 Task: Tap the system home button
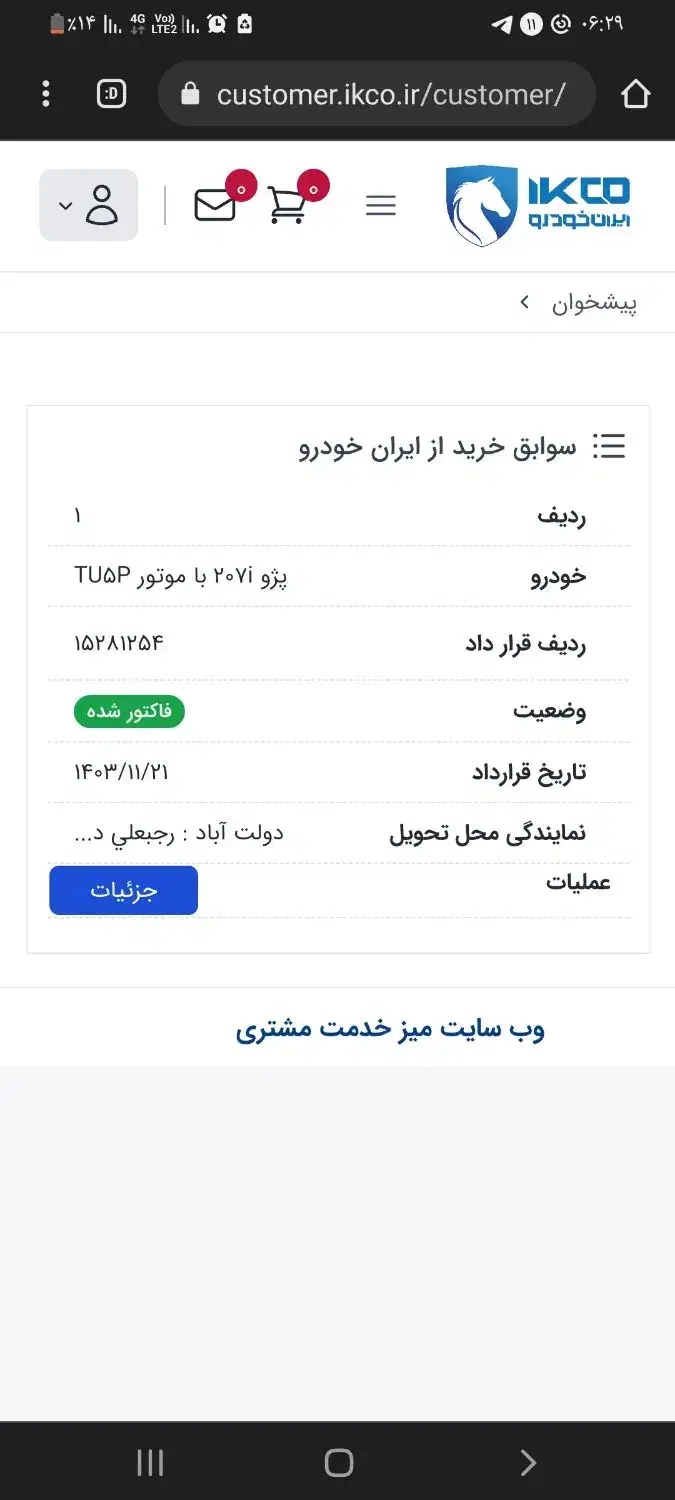point(339,1463)
